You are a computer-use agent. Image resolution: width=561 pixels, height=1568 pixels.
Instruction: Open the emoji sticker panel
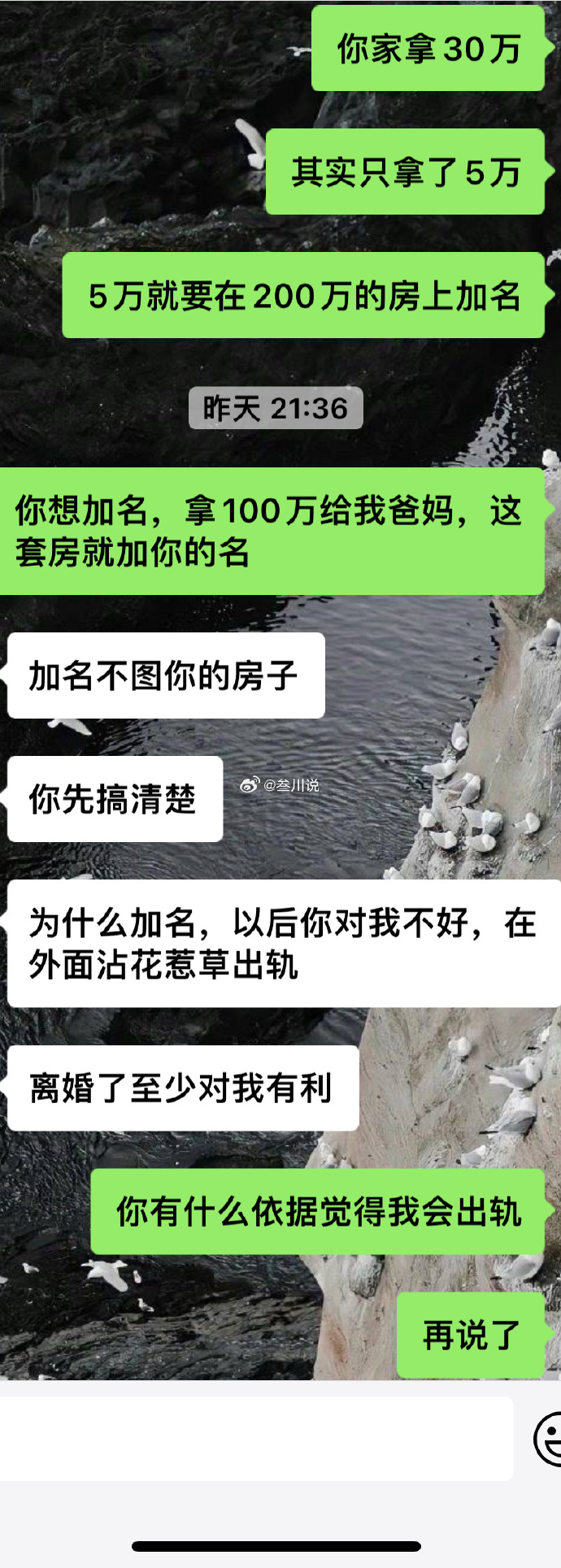click(549, 1439)
